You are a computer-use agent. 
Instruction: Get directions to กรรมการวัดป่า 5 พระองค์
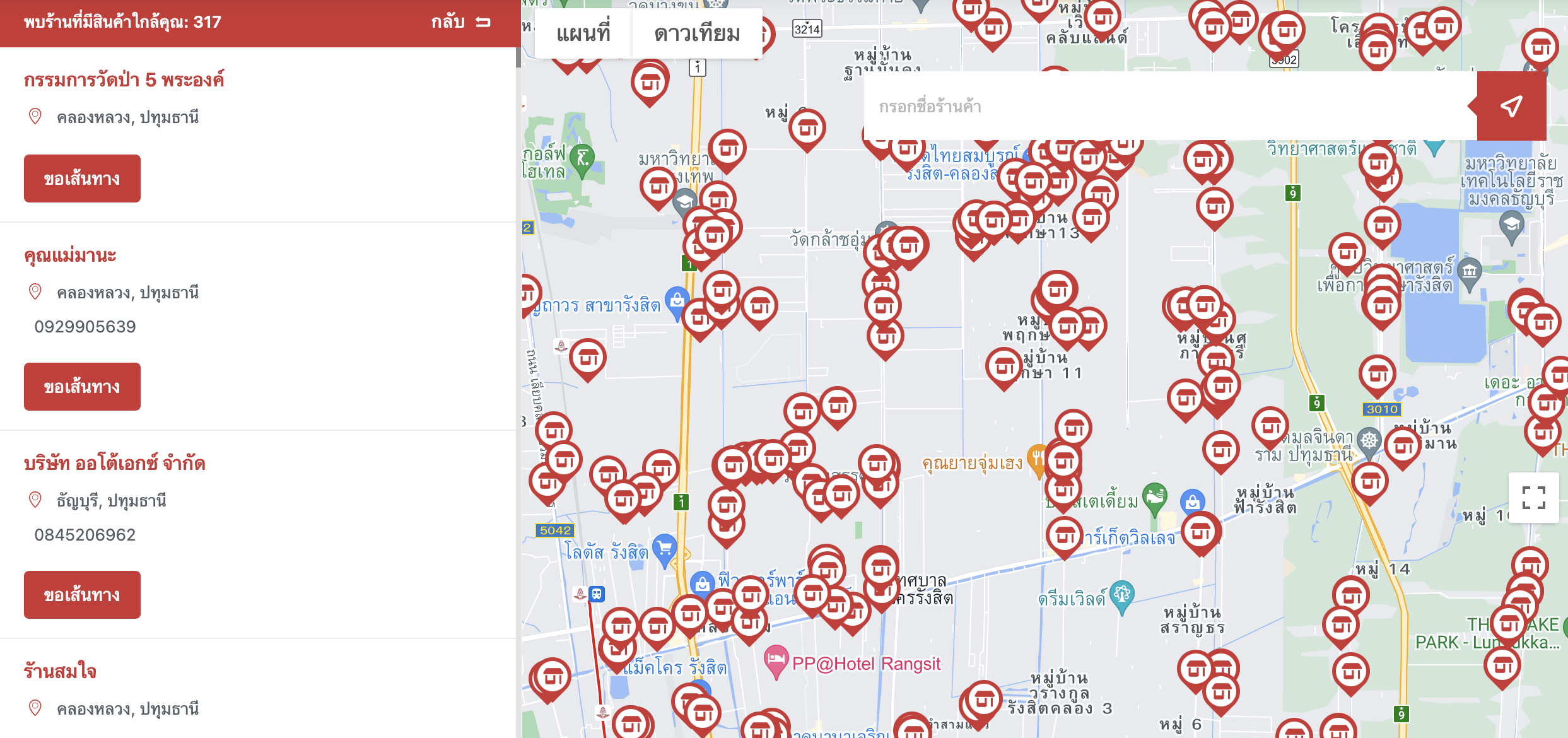tap(82, 179)
